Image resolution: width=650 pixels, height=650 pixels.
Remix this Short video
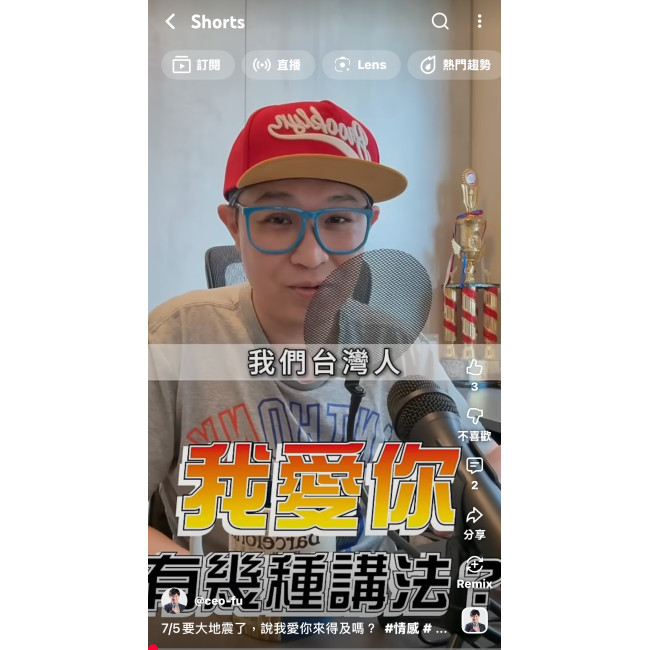point(474,567)
